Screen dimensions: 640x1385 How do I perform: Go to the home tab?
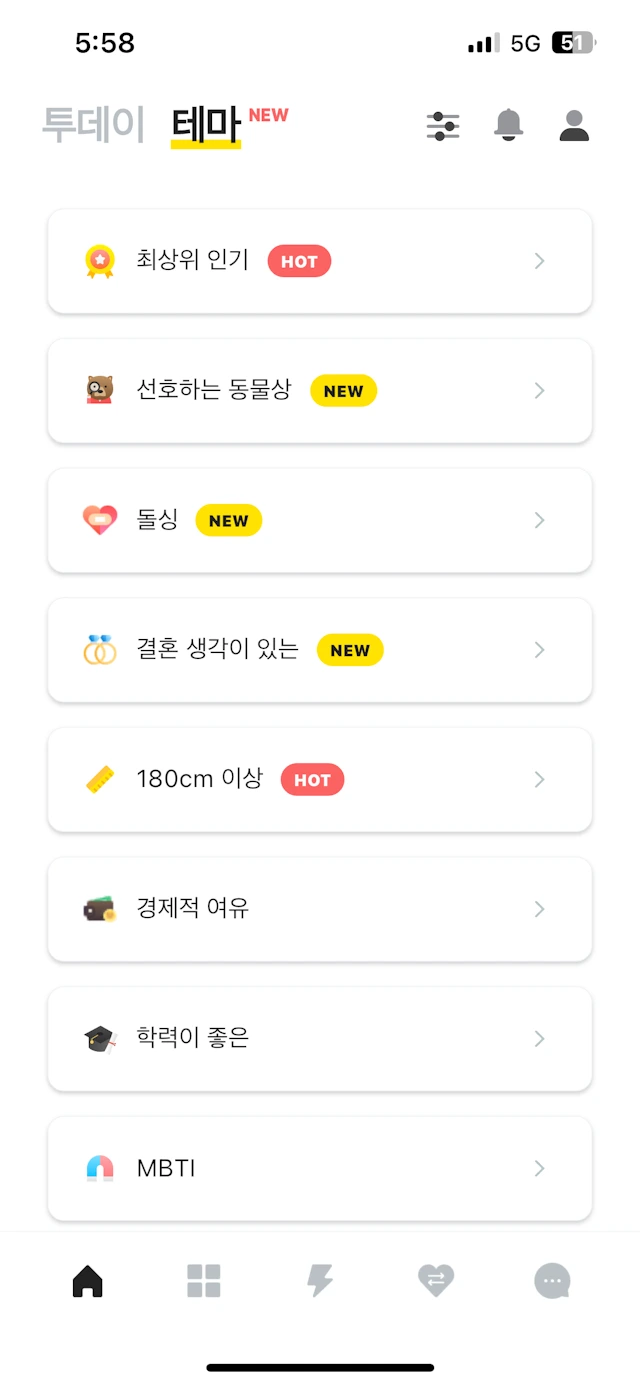(x=88, y=1281)
